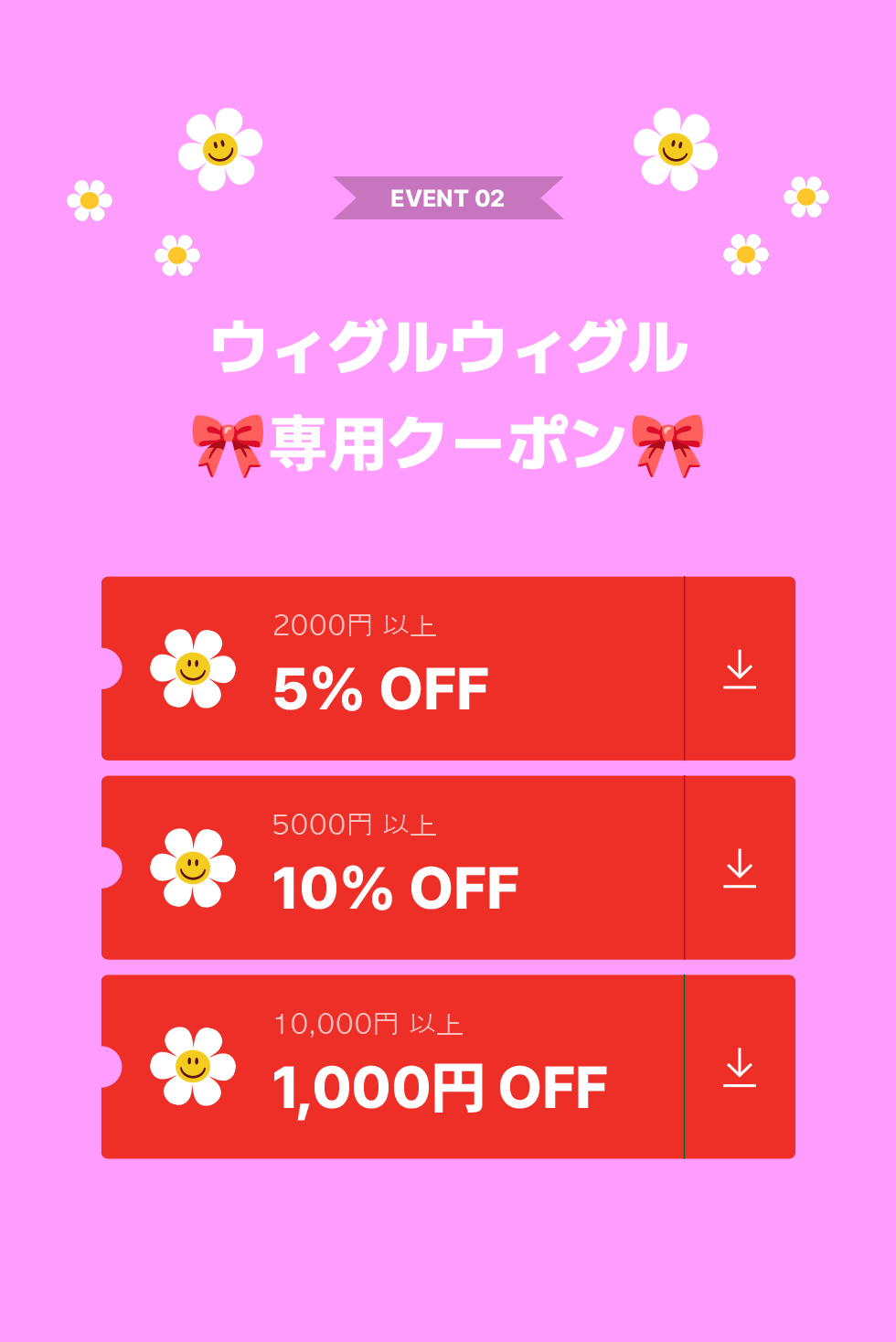Download the 10% OFF coupon

(x=740, y=868)
